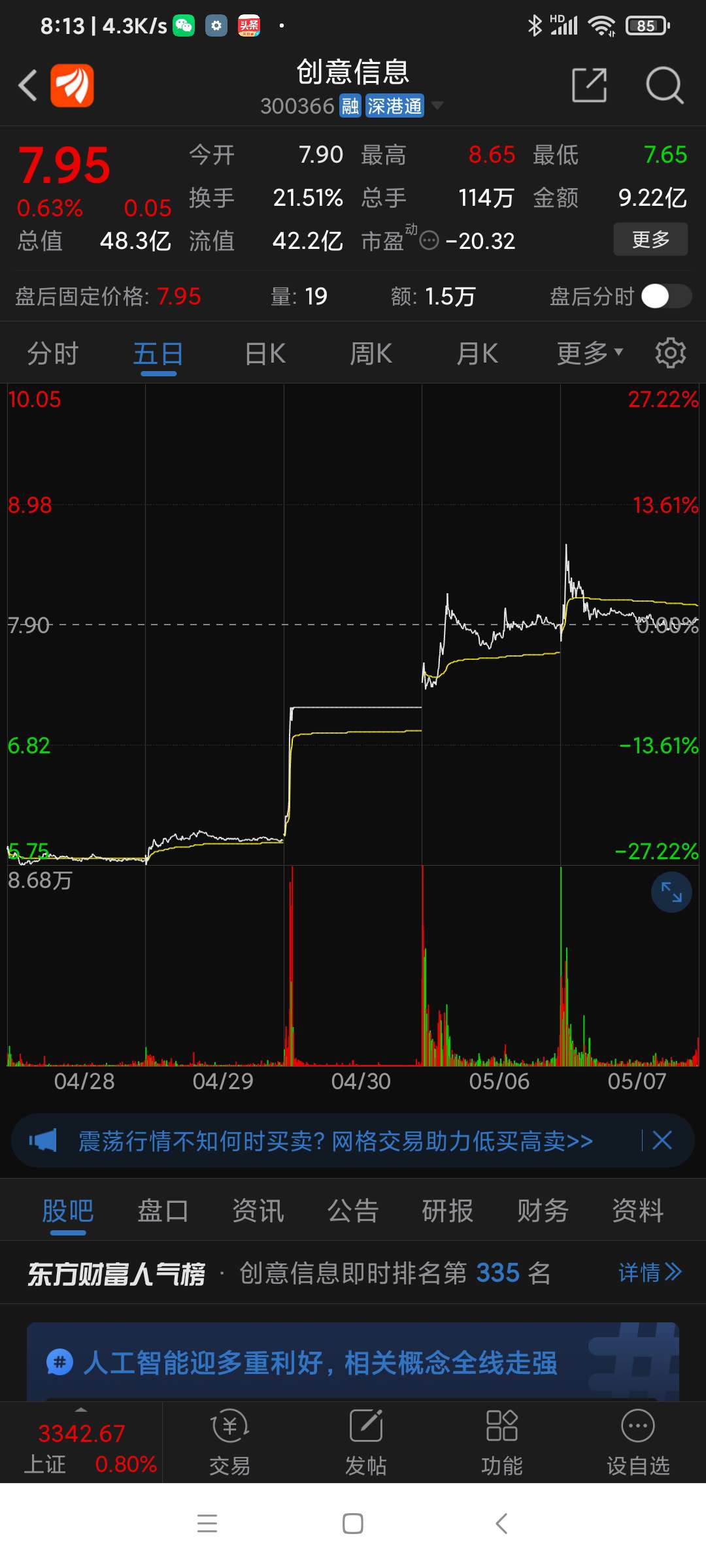This screenshot has width=706, height=1568.
Task: Expand the chart to fullscreen
Action: coord(671,892)
